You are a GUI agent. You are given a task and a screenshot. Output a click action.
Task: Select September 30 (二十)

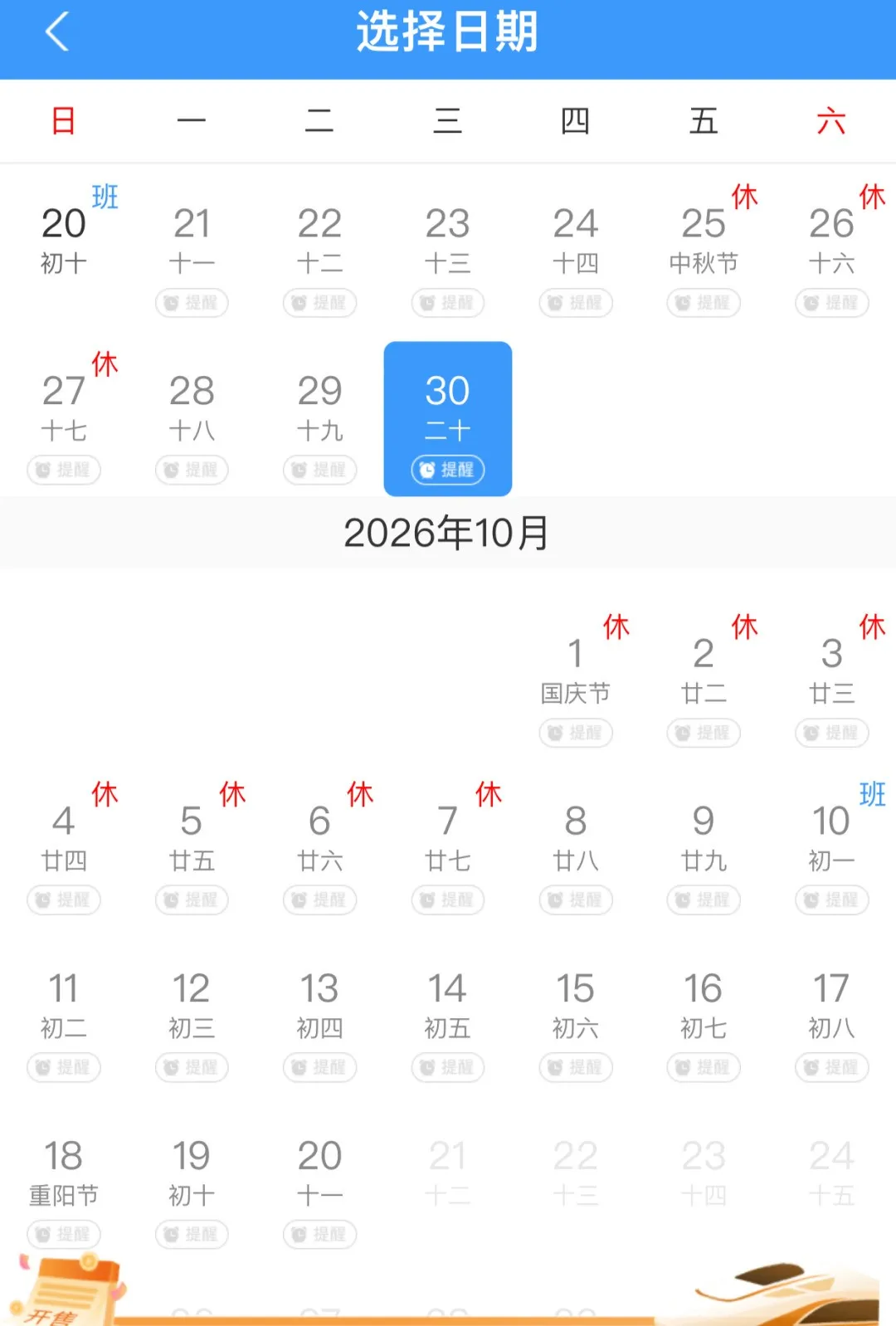[448, 419]
